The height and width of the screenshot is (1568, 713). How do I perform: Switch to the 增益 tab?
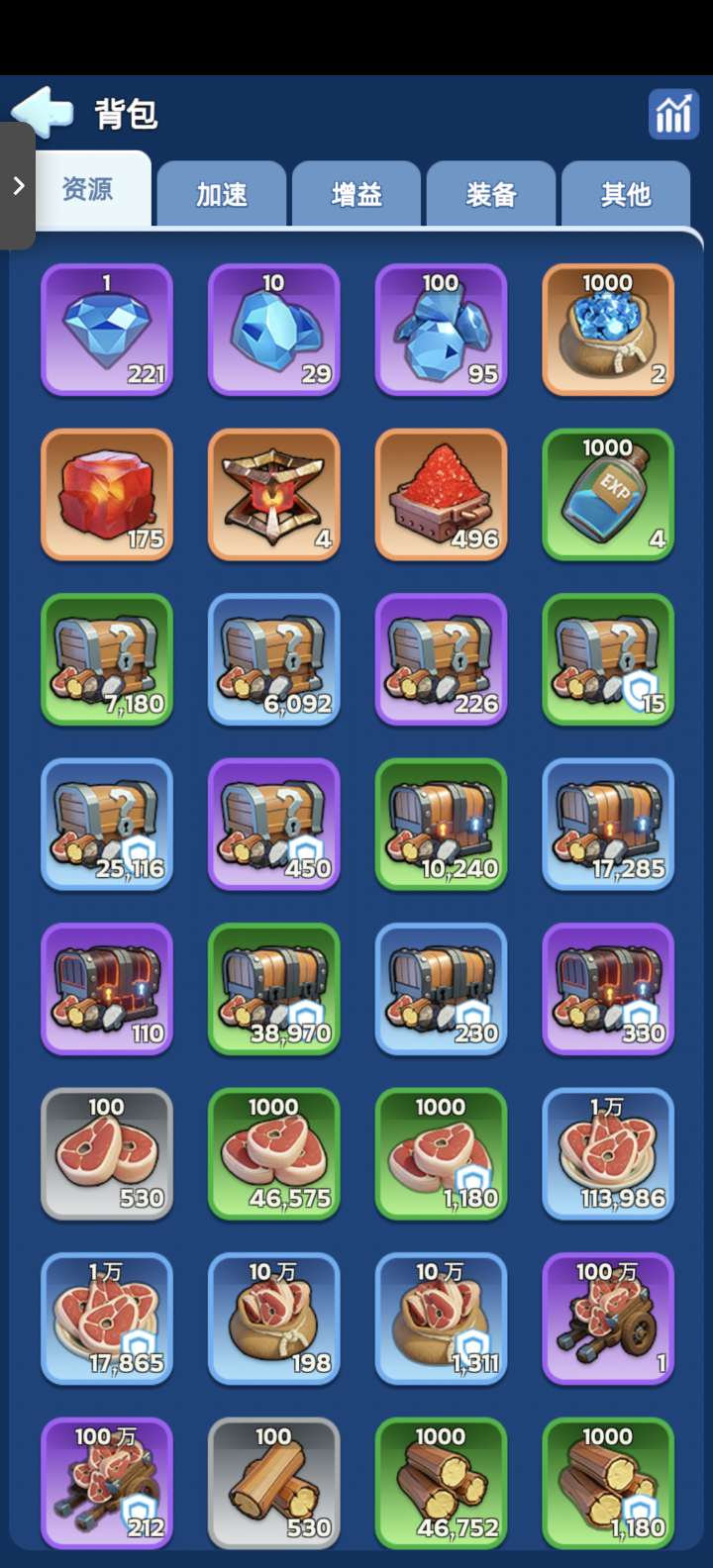[356, 194]
